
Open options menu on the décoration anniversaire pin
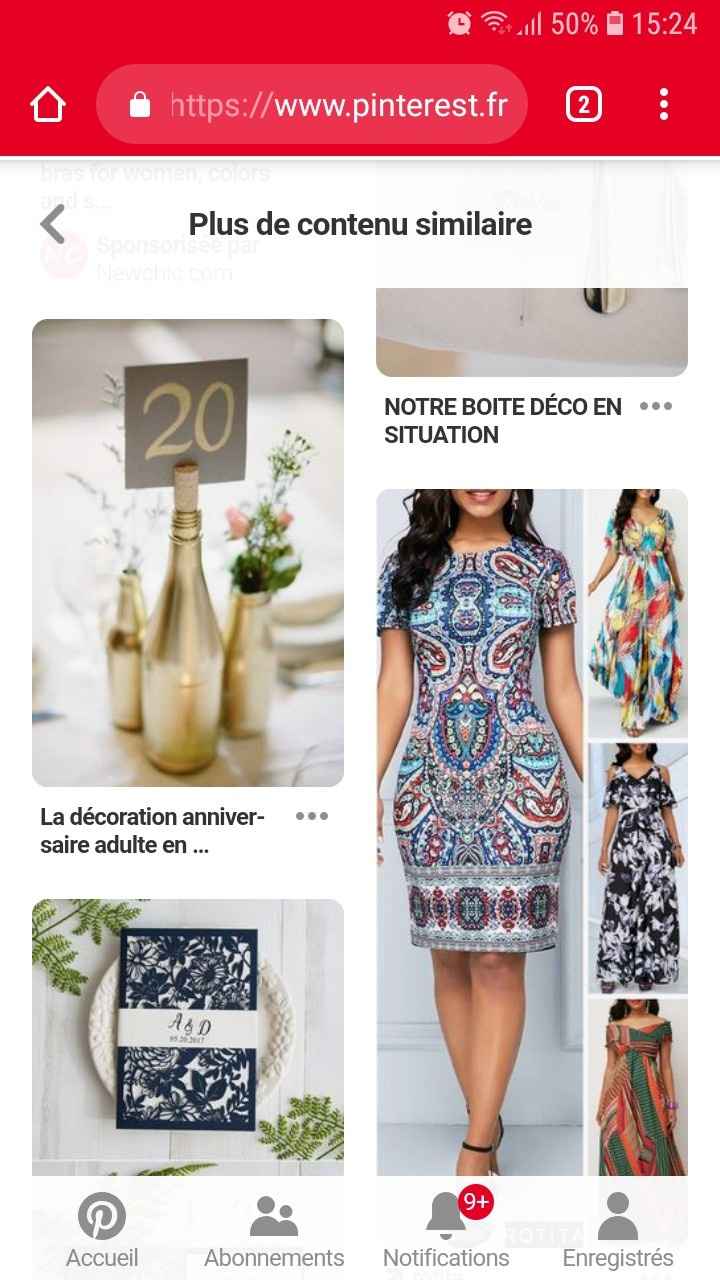pyautogui.click(x=311, y=816)
